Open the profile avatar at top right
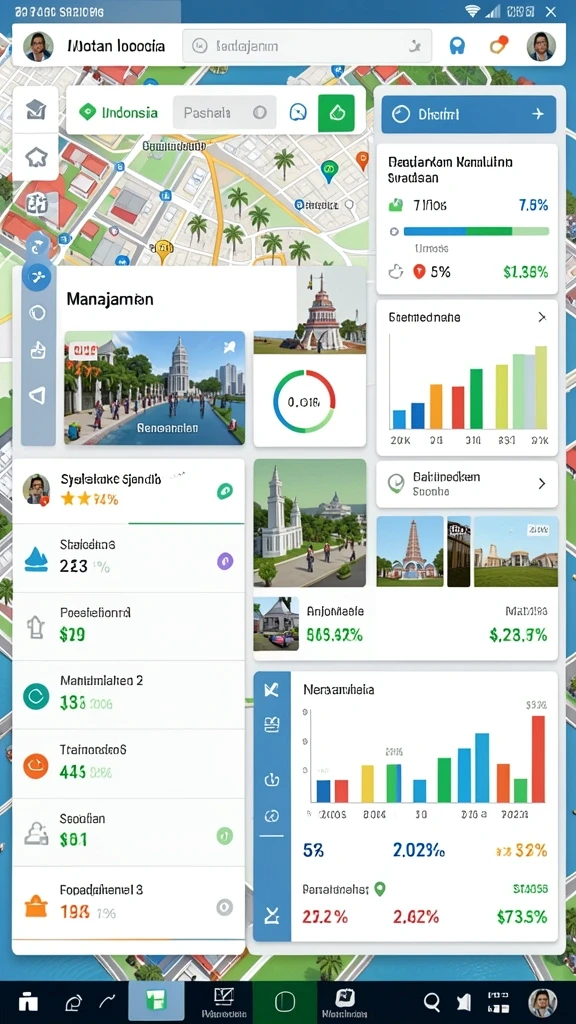Image resolution: width=576 pixels, height=1024 pixels. (x=541, y=46)
